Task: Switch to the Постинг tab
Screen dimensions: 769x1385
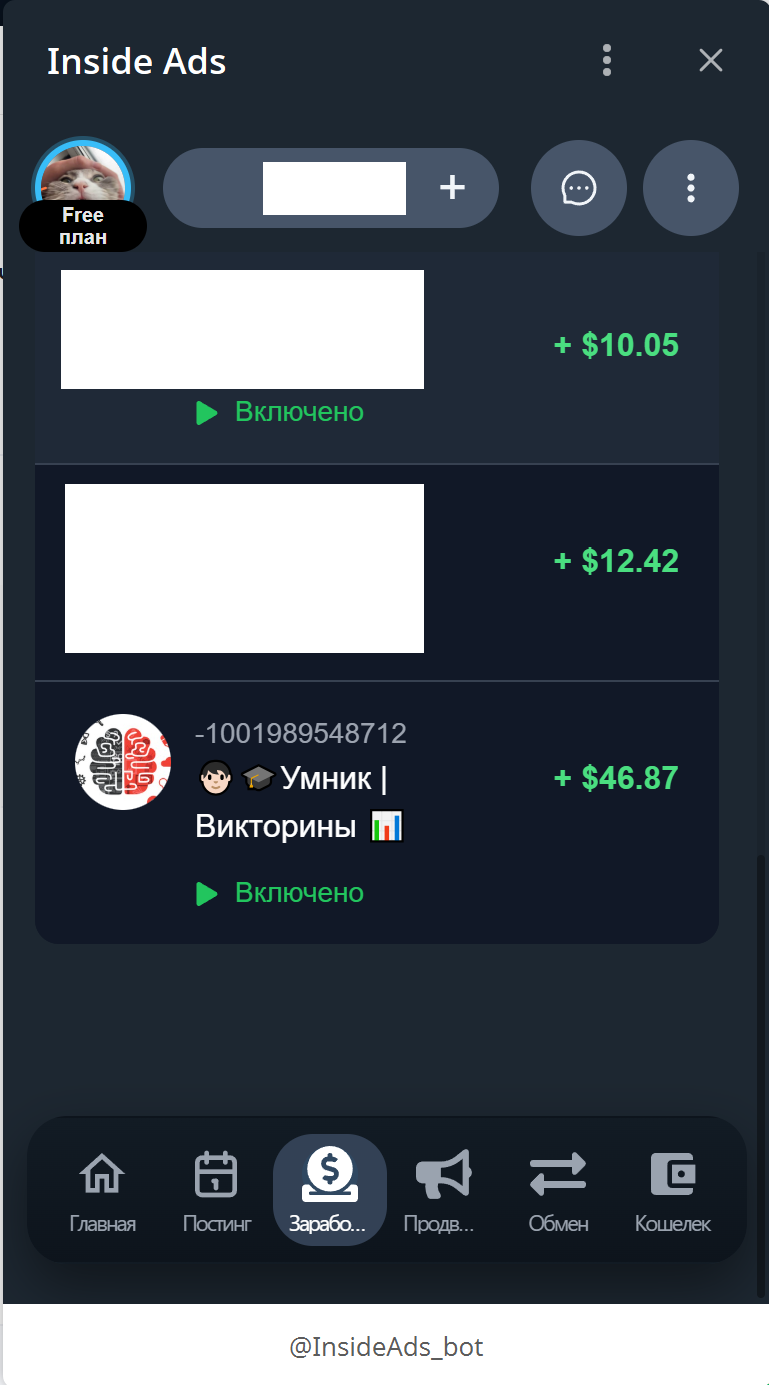Action: pyautogui.click(x=216, y=1190)
